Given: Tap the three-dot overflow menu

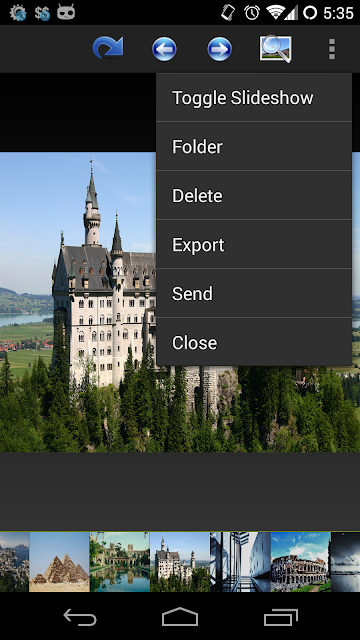Looking at the screenshot, I should pyautogui.click(x=332, y=49).
